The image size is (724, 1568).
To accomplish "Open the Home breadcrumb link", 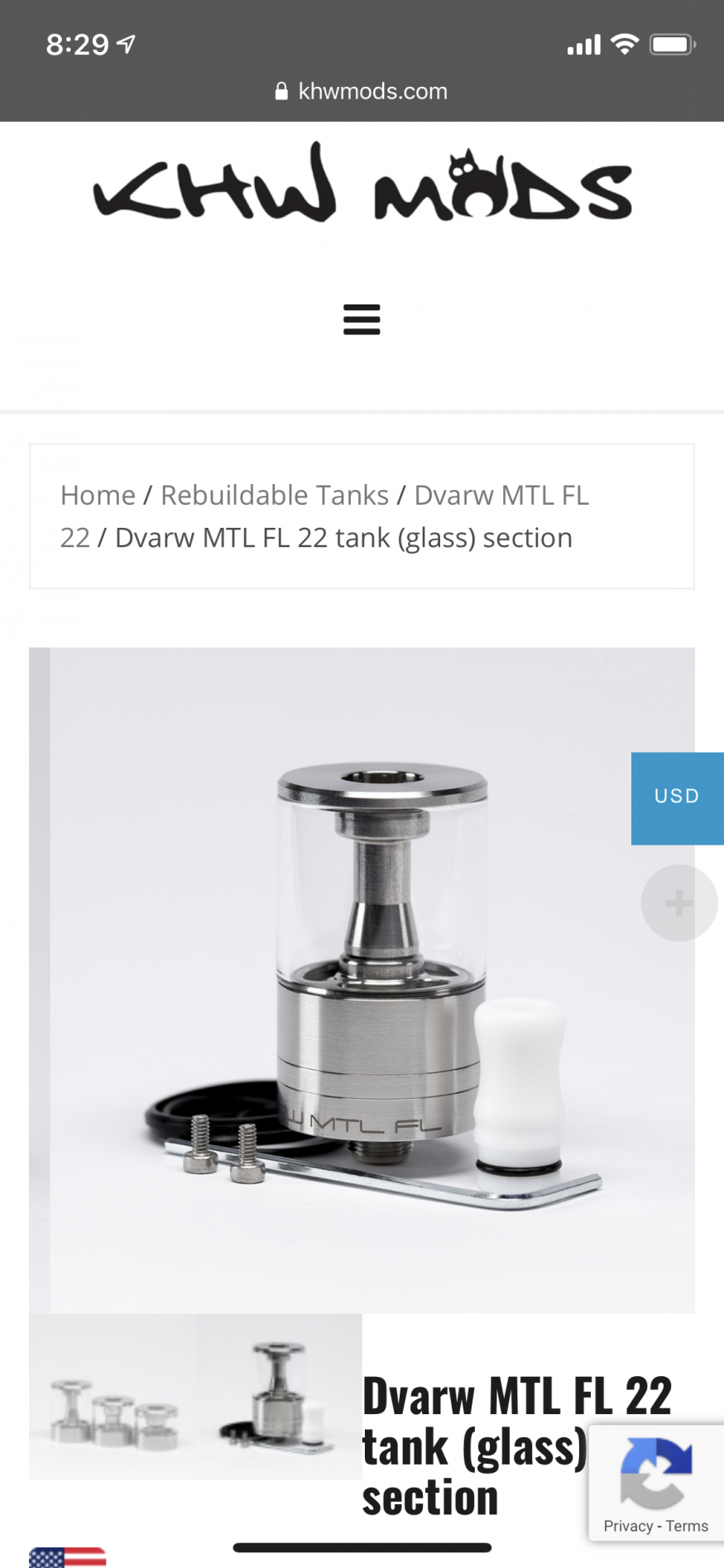I will click(98, 495).
